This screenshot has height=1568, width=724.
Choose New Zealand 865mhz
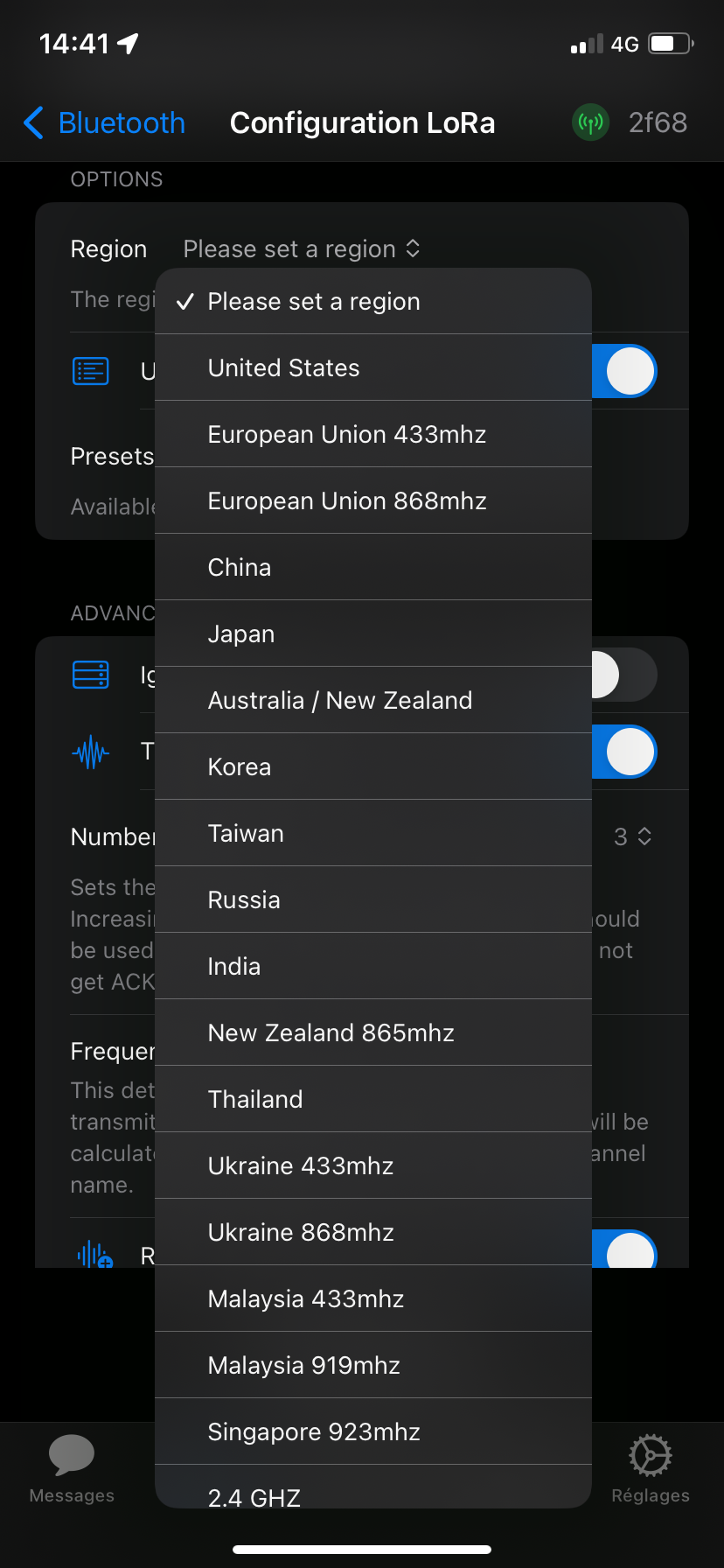tap(373, 1032)
